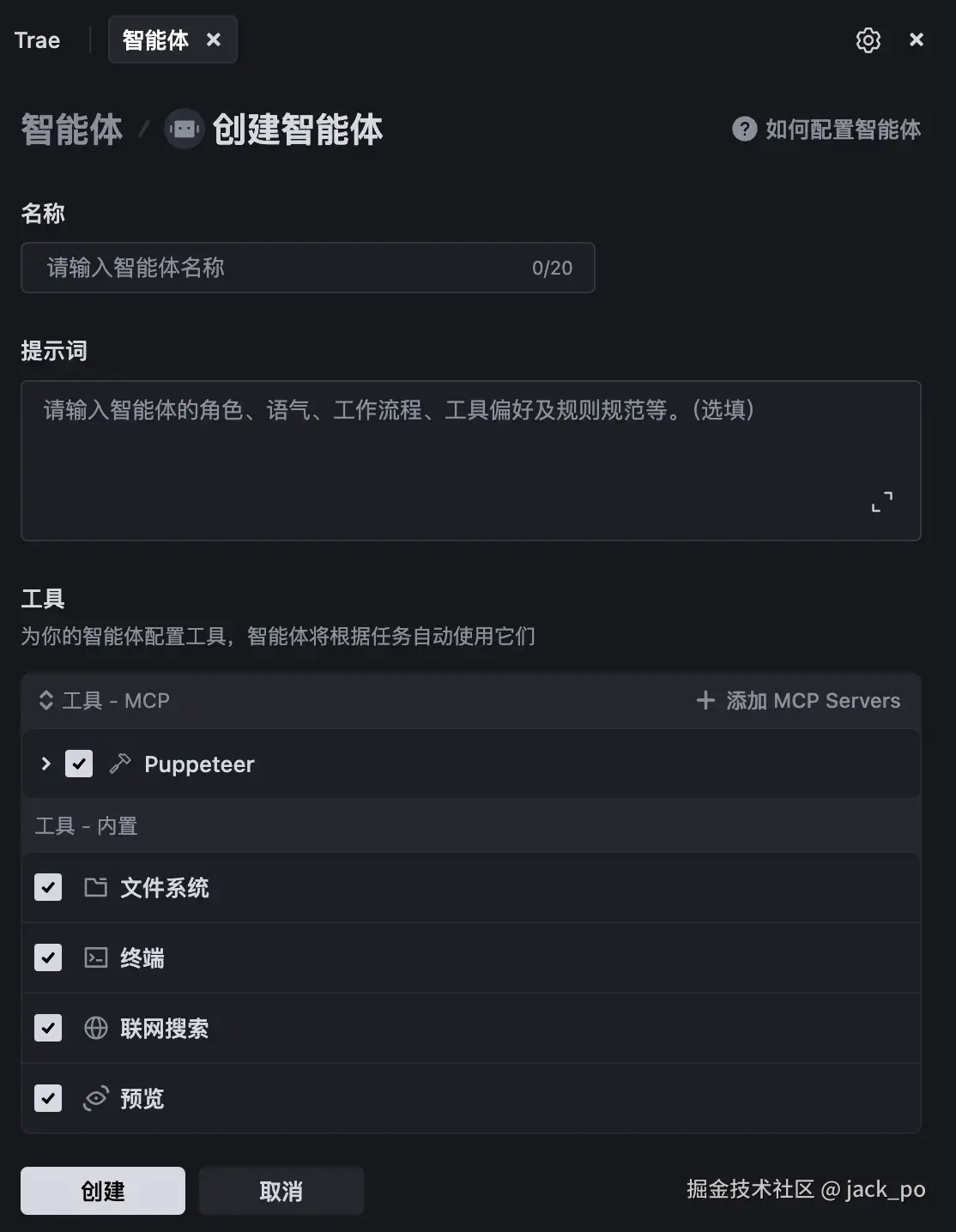
Task: Cancel with the 取消 button
Action: [281, 1191]
